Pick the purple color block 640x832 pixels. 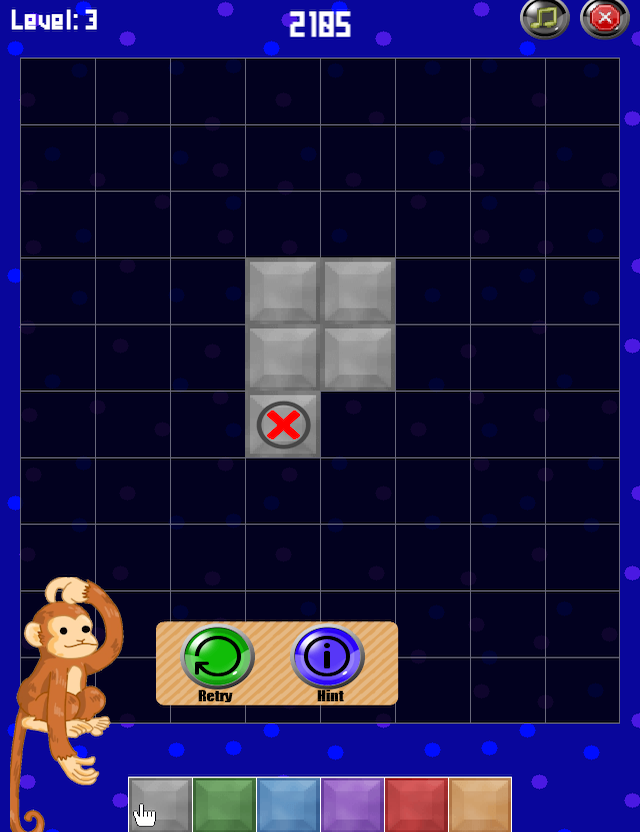(x=352, y=804)
